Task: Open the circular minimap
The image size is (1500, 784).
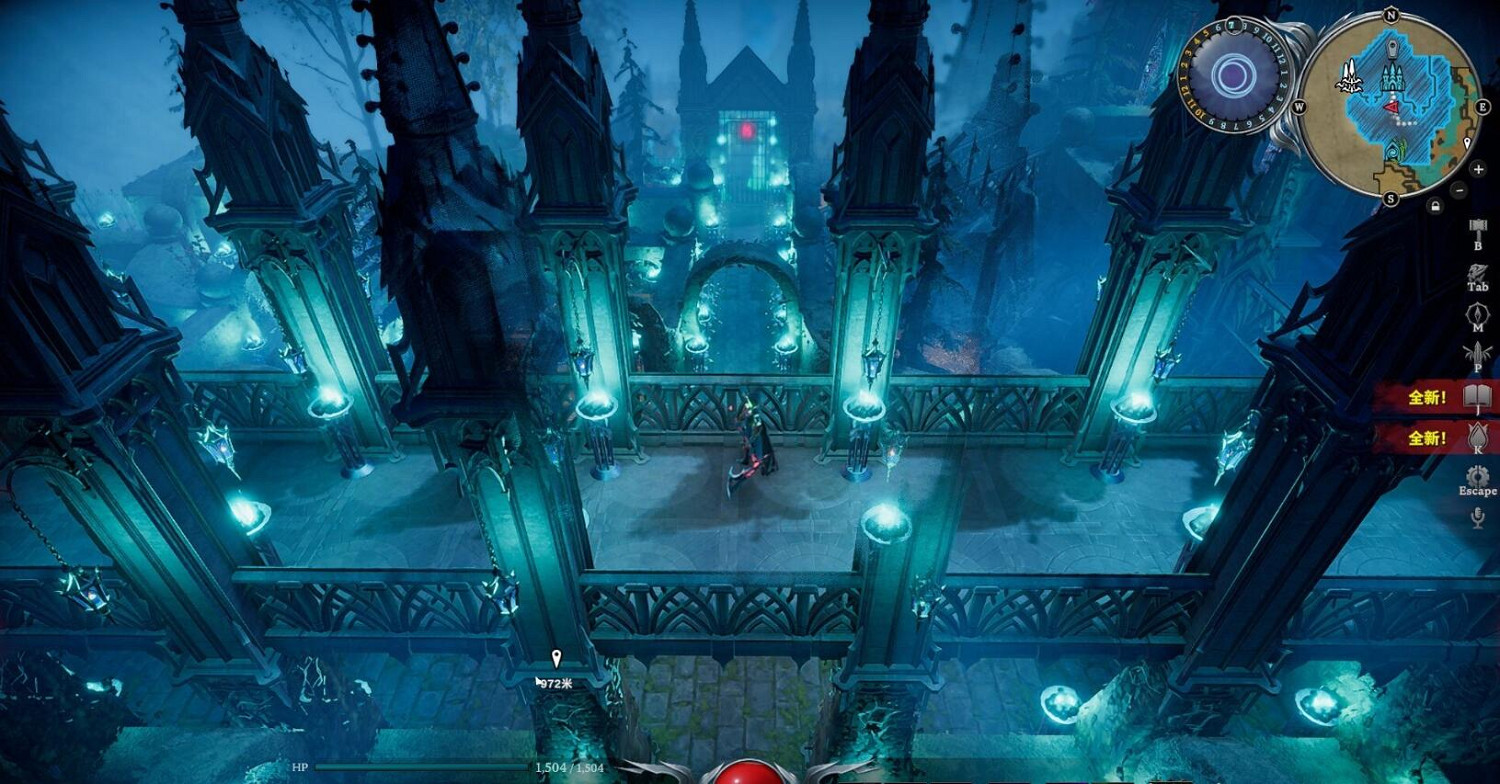Action: 1391,105
